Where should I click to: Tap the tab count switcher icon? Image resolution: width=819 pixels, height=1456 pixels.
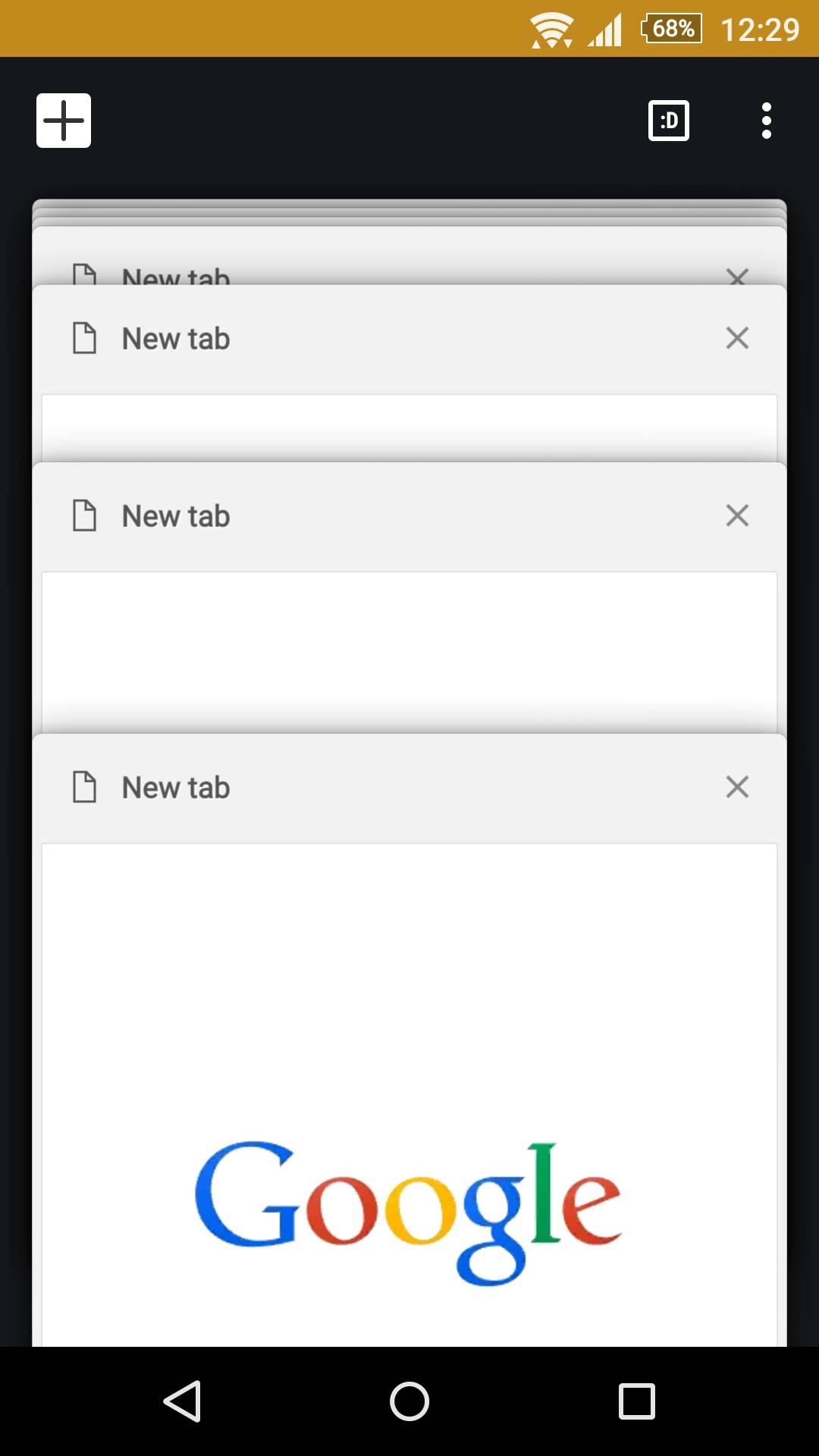(668, 121)
